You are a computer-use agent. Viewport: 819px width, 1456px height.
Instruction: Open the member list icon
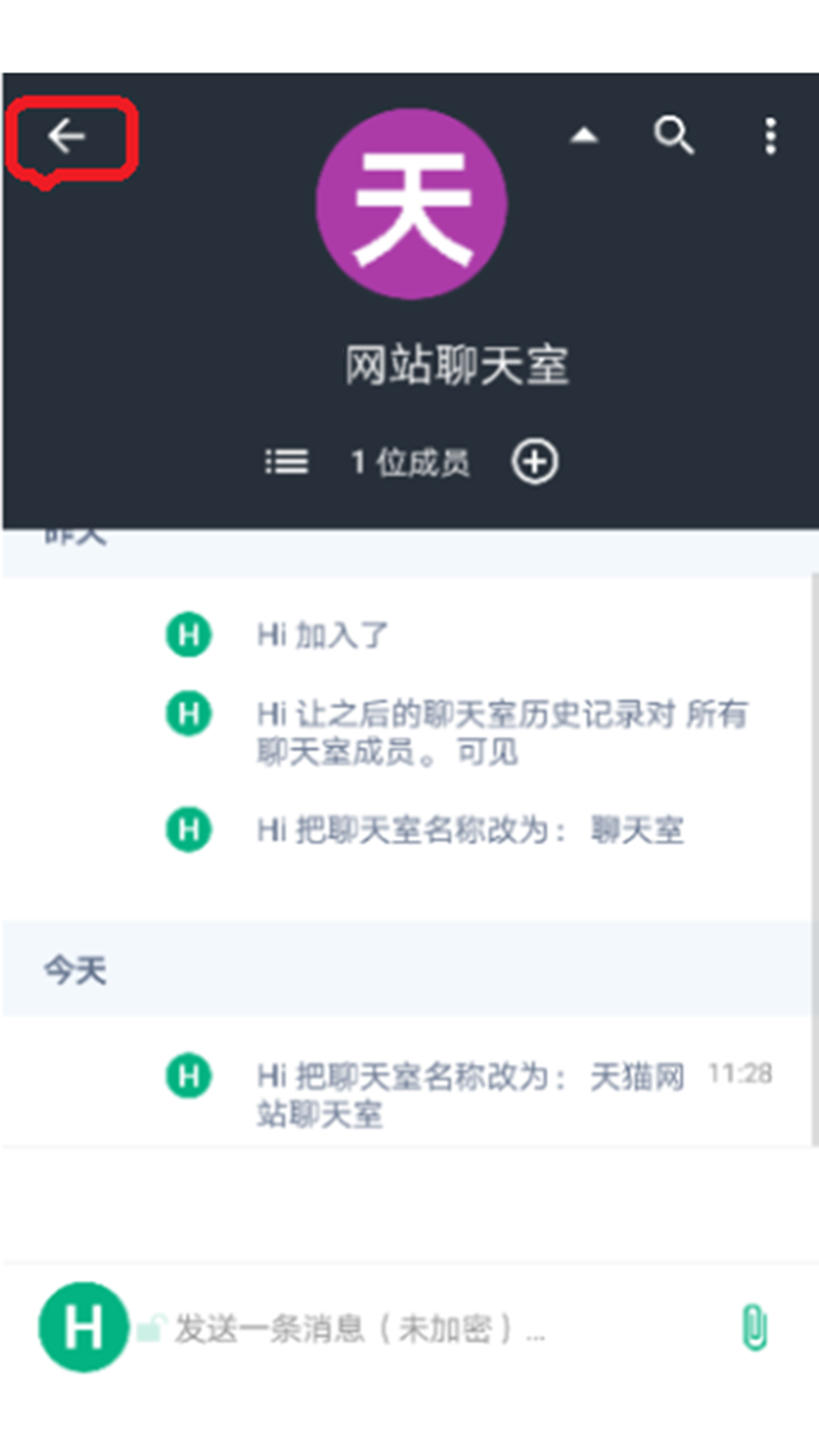[287, 461]
